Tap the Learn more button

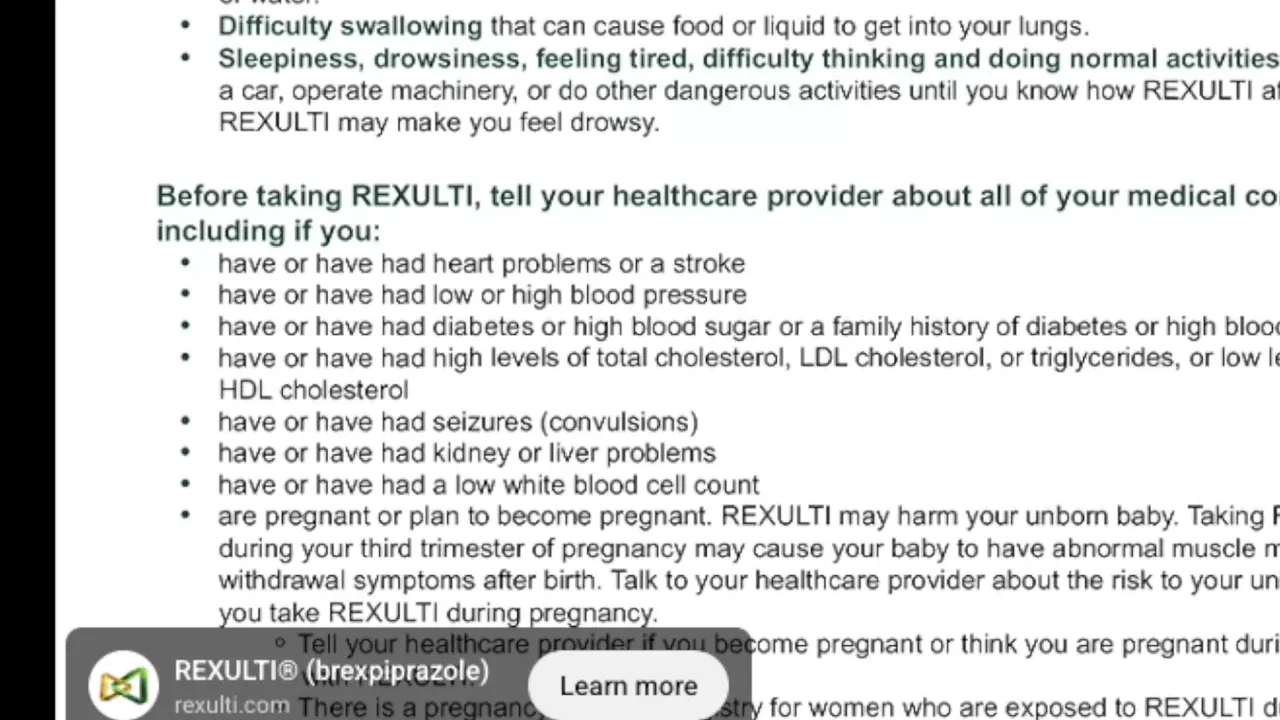[629, 686]
